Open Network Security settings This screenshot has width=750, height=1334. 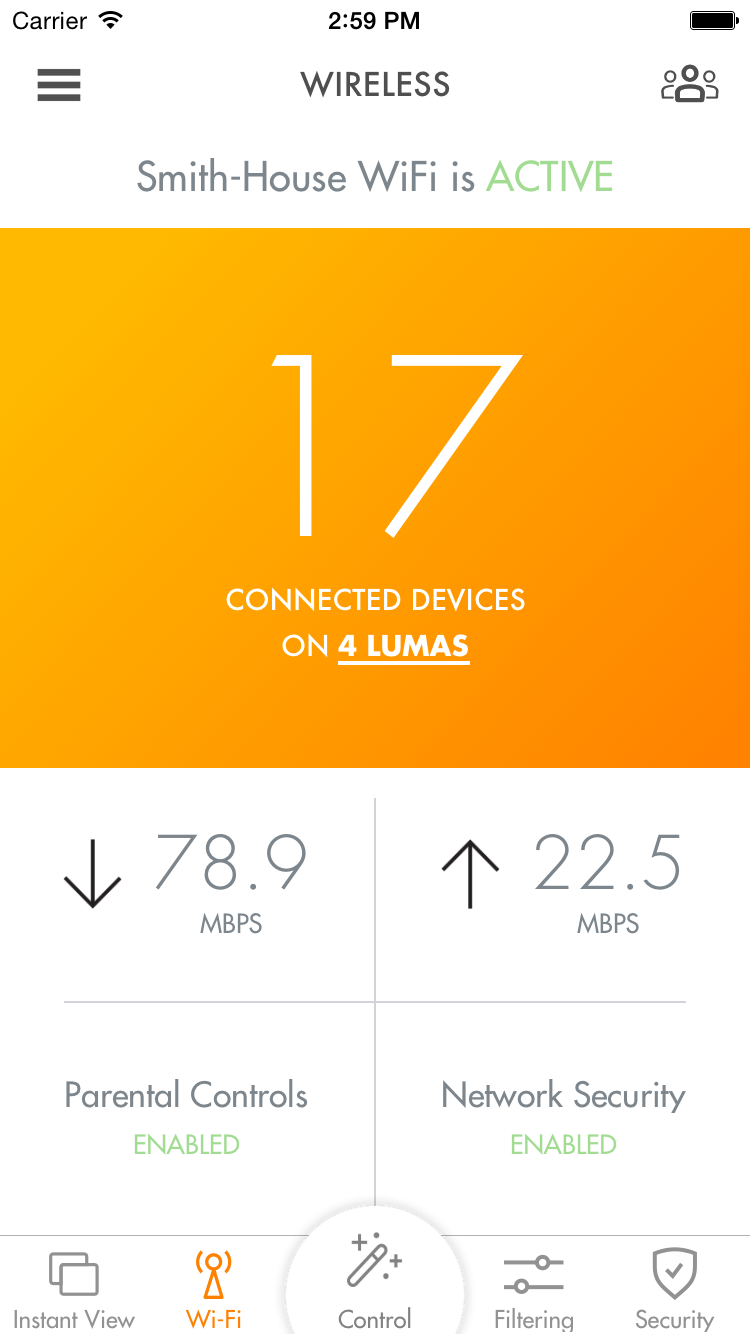click(563, 1115)
